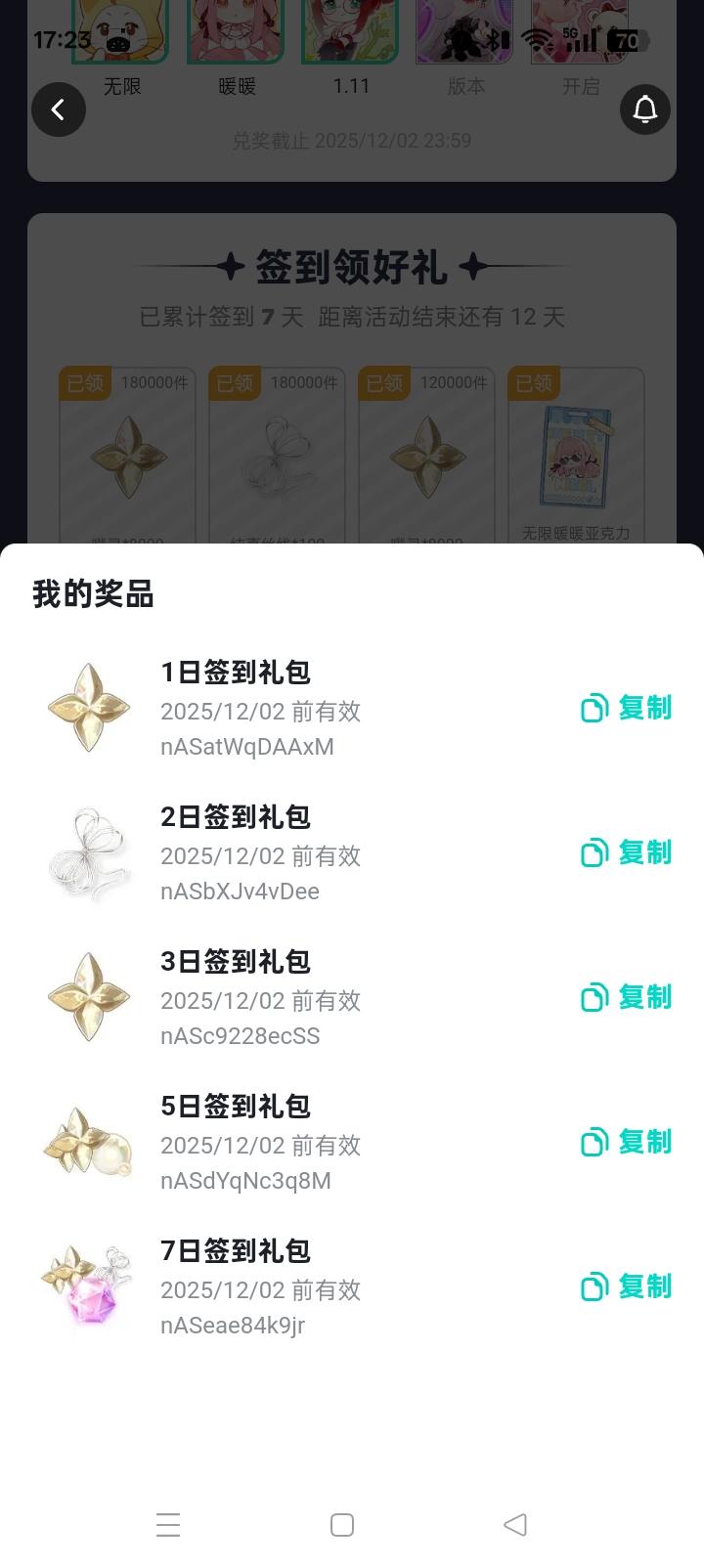Tap the copy icon for 1日签到礼包
The height and width of the screenshot is (1568, 704).
coord(594,708)
